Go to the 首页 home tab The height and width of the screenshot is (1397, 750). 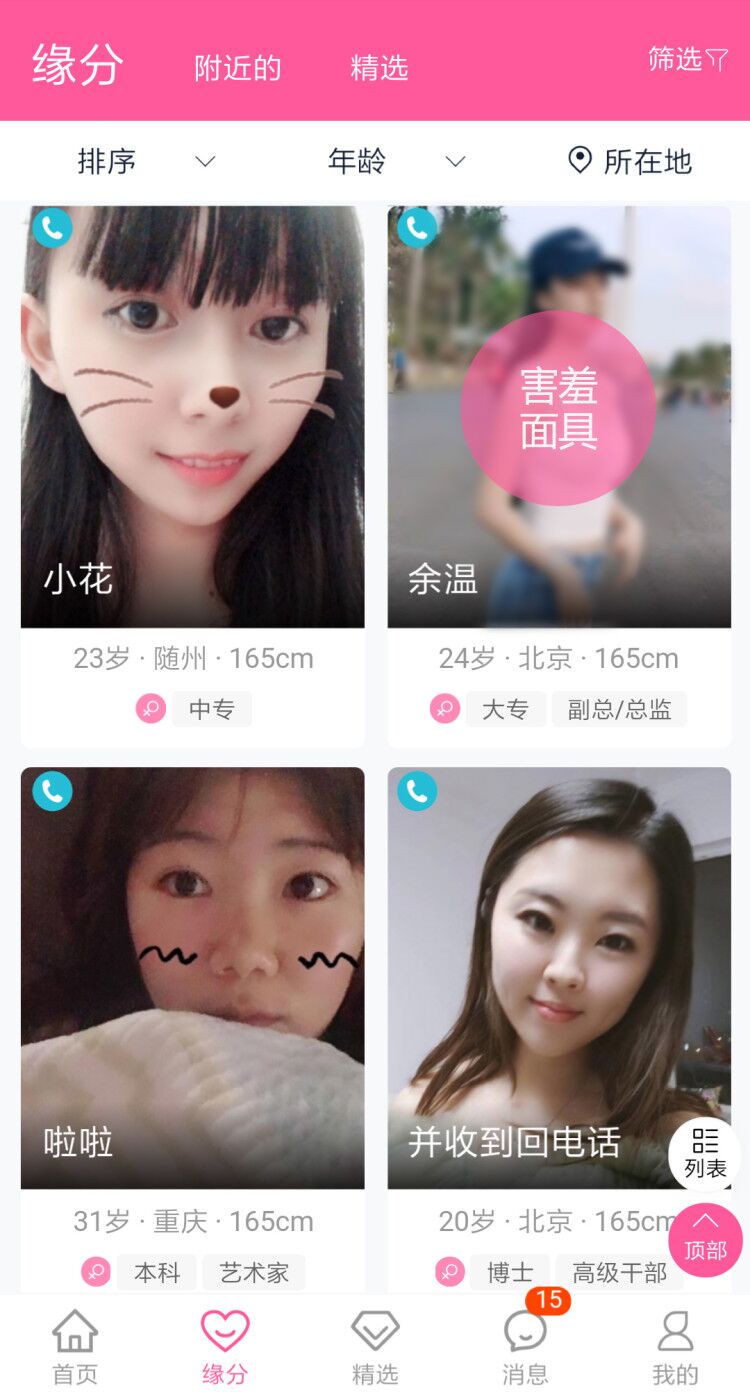(x=75, y=1347)
